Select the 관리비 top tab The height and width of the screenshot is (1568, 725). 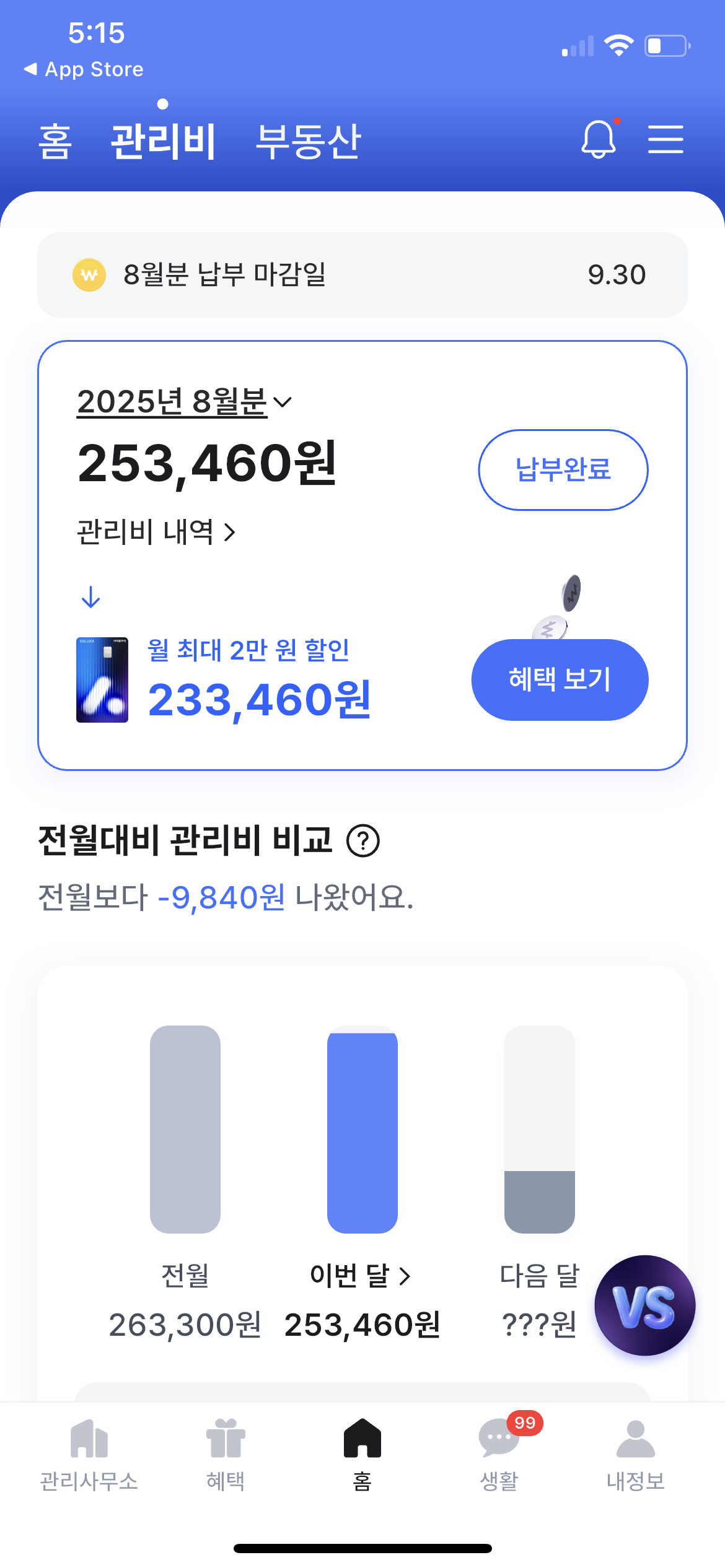click(x=163, y=141)
